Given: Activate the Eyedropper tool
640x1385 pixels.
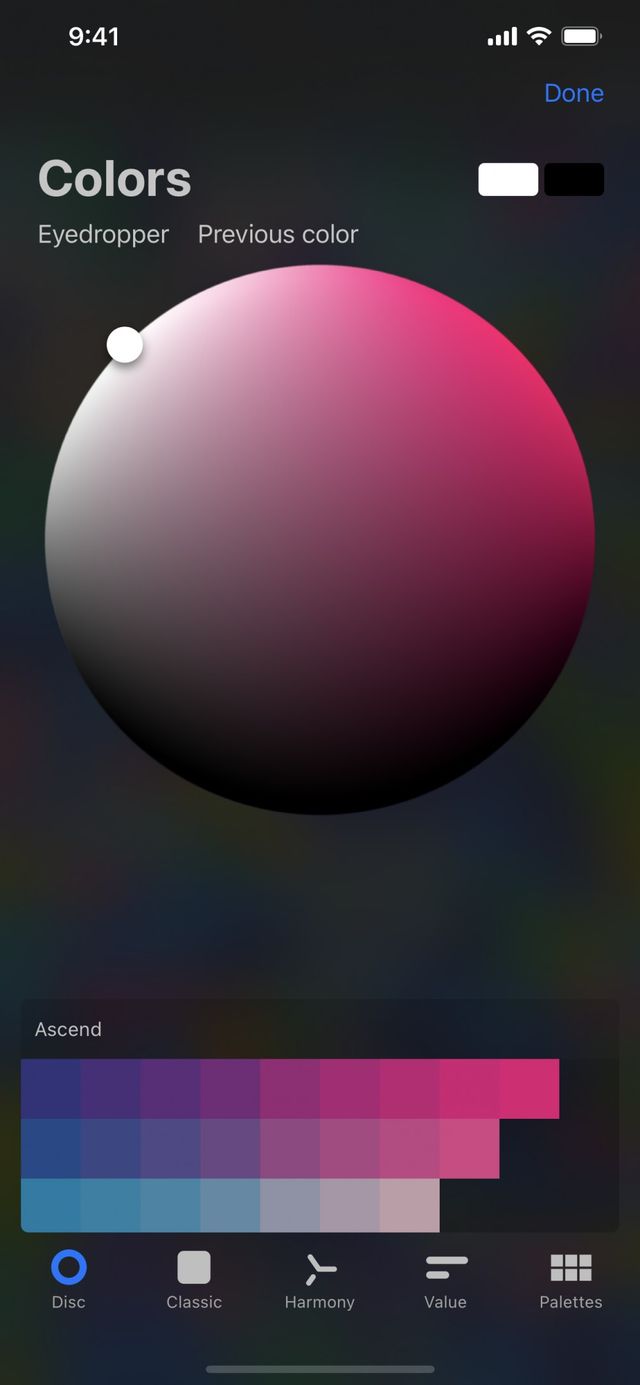Looking at the screenshot, I should click(103, 234).
